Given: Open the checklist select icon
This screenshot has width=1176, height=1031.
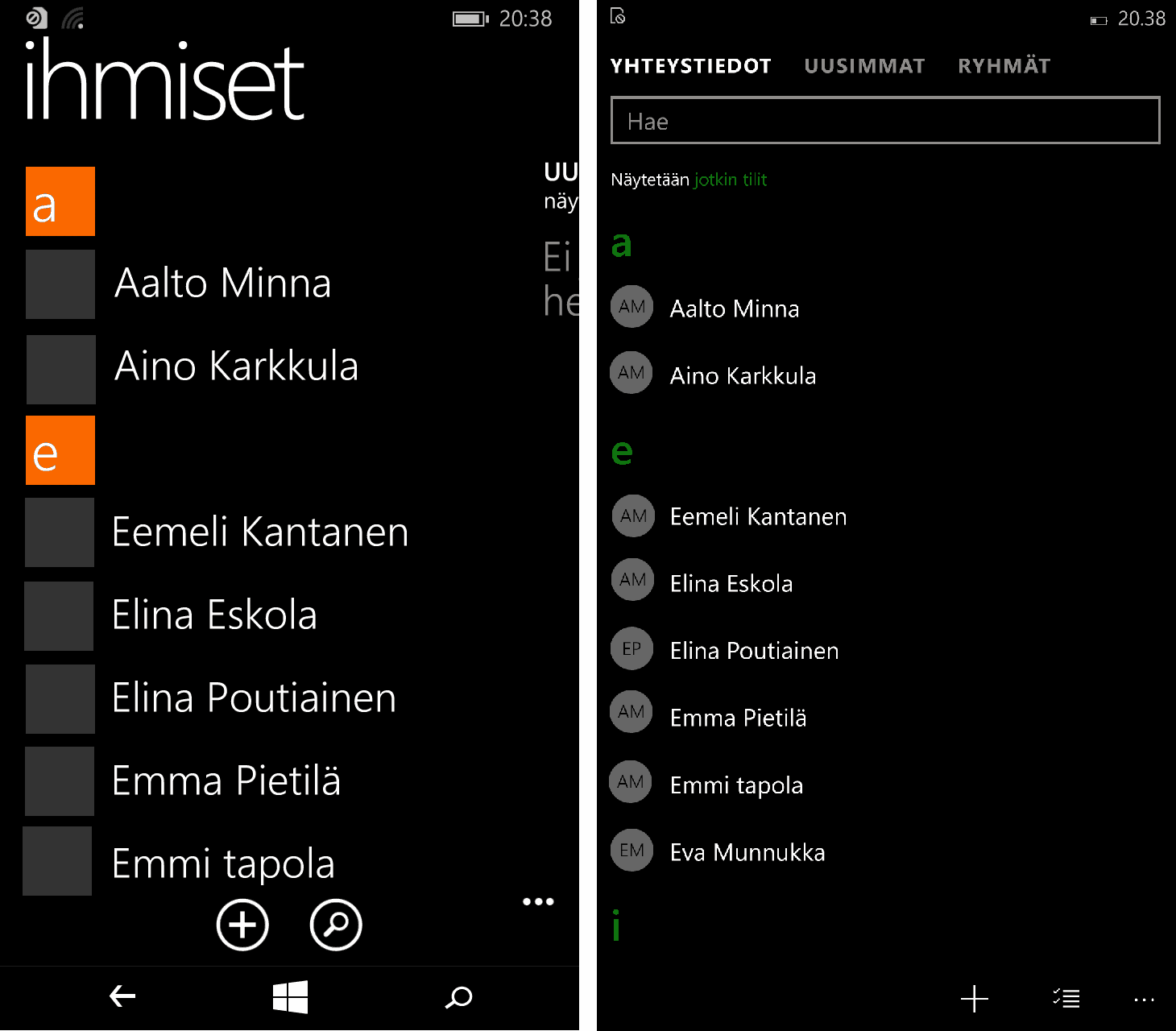Looking at the screenshot, I should pos(1066,999).
